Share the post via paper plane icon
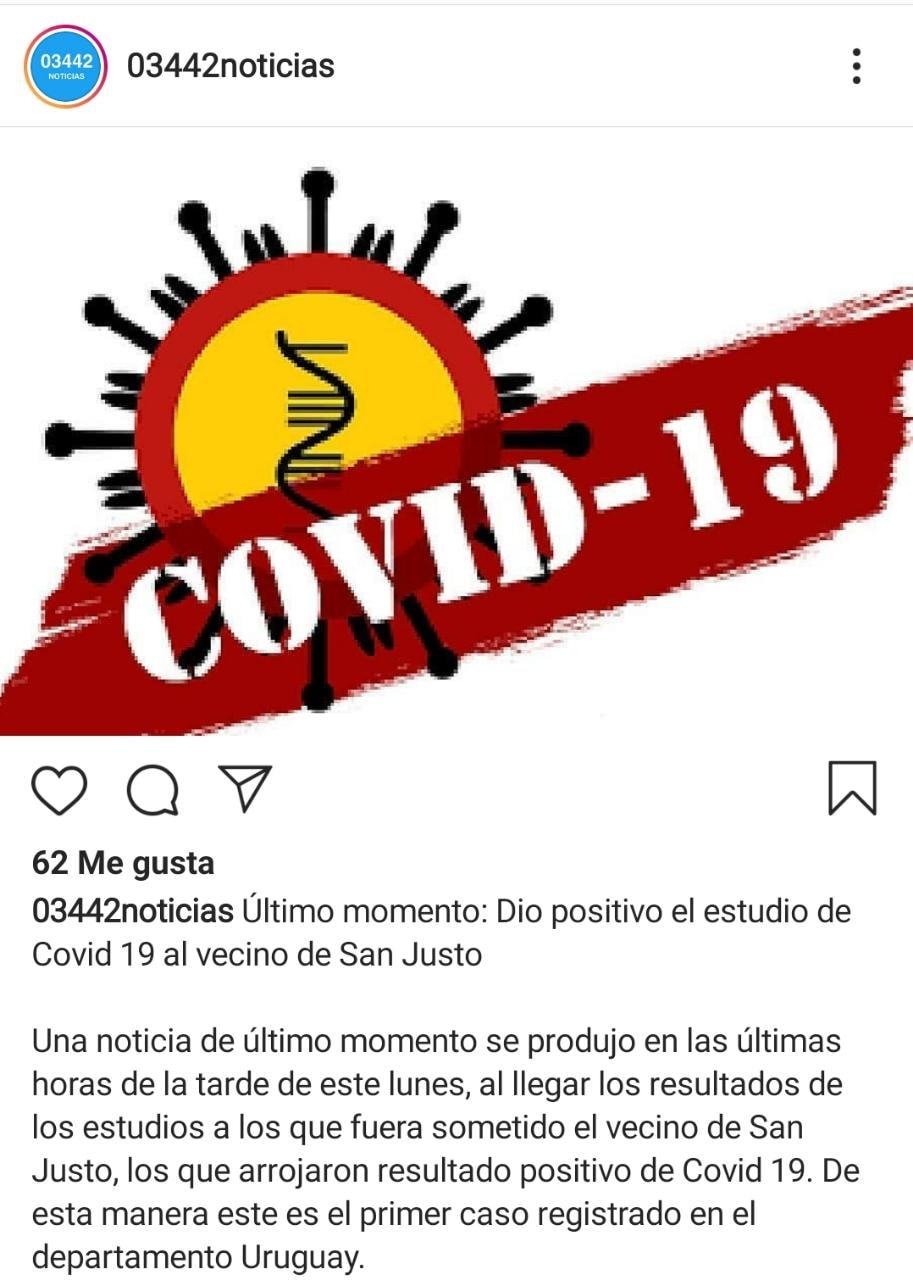Image resolution: width=913 pixels, height=1280 pixels. tap(244, 788)
